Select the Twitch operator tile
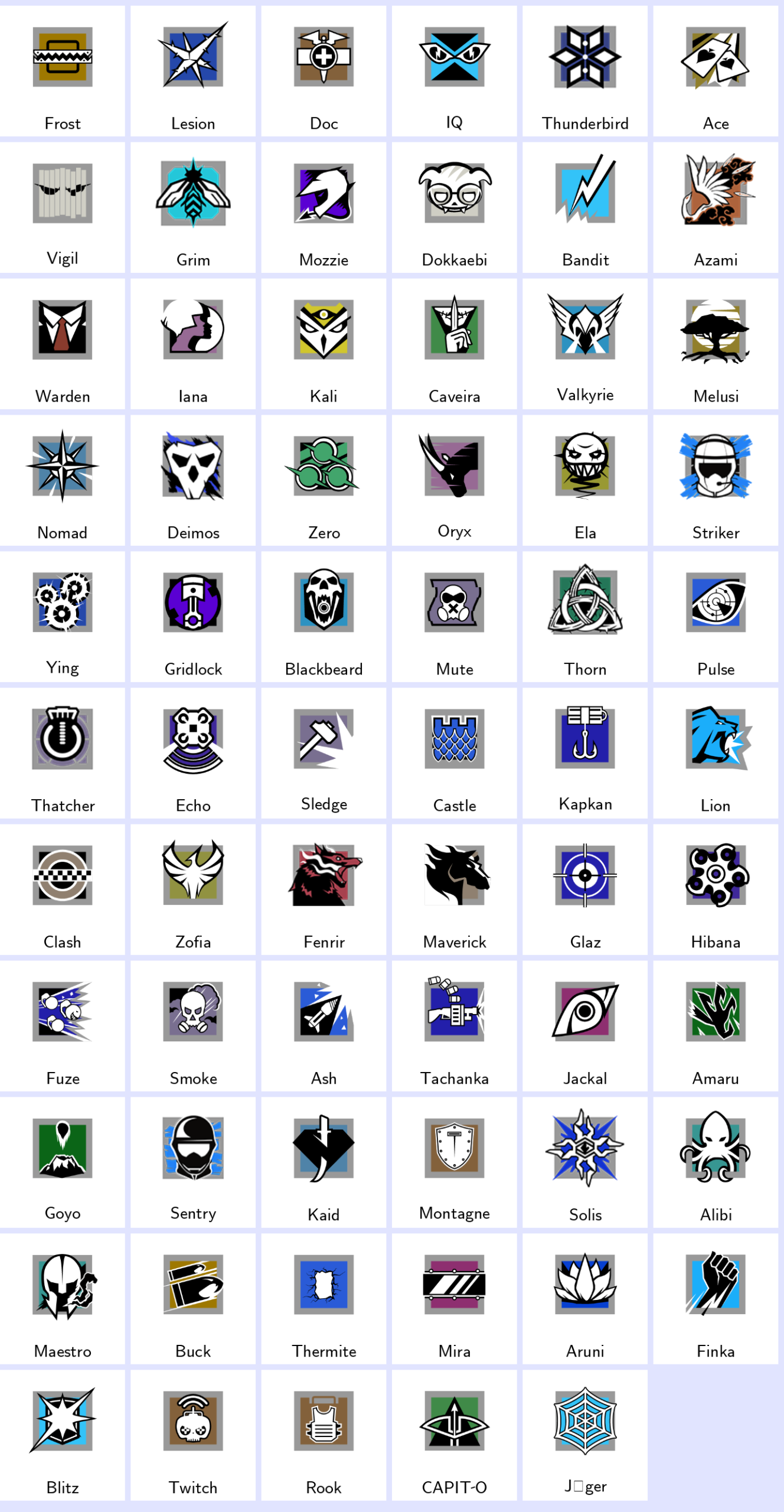Viewport: 784px width, 1512px height. (193, 1435)
